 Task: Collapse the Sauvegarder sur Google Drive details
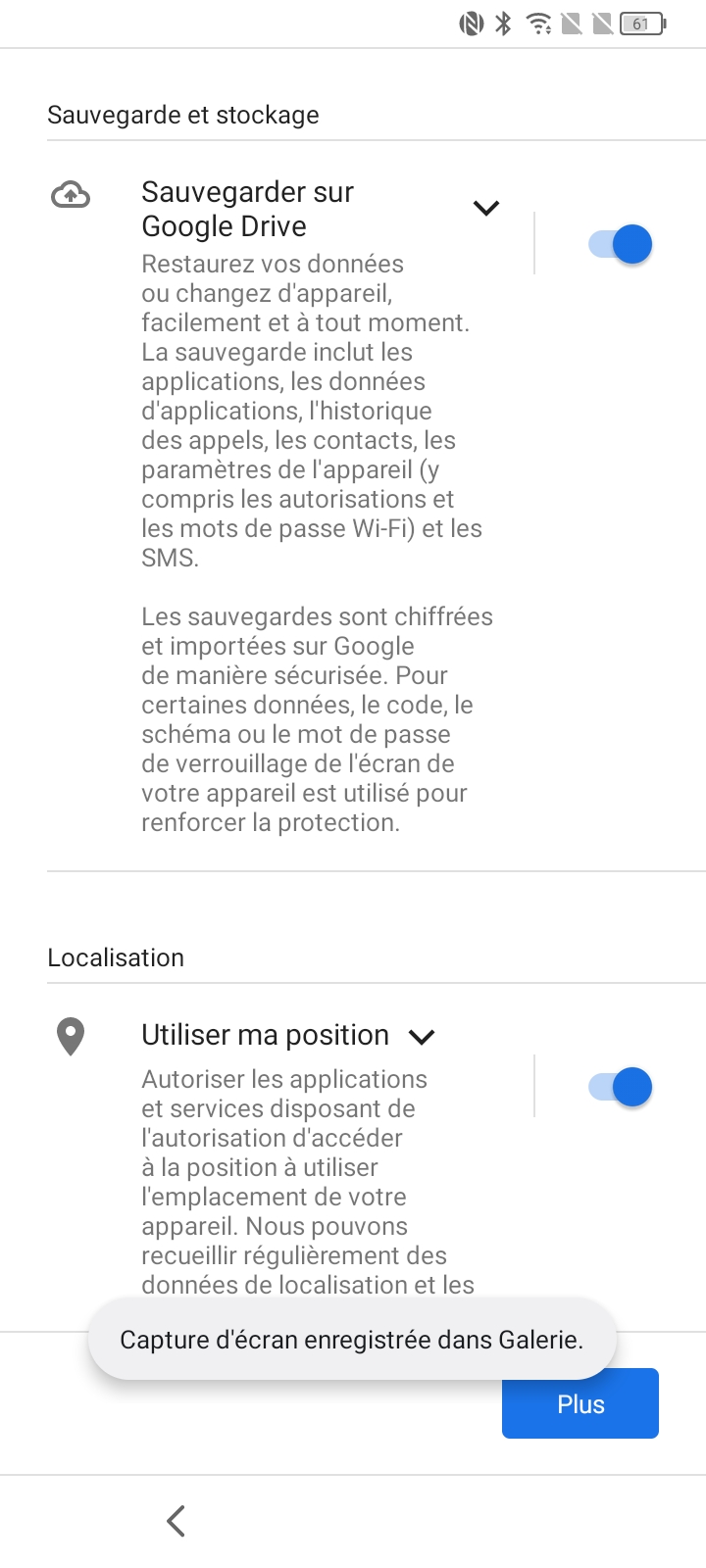point(486,208)
